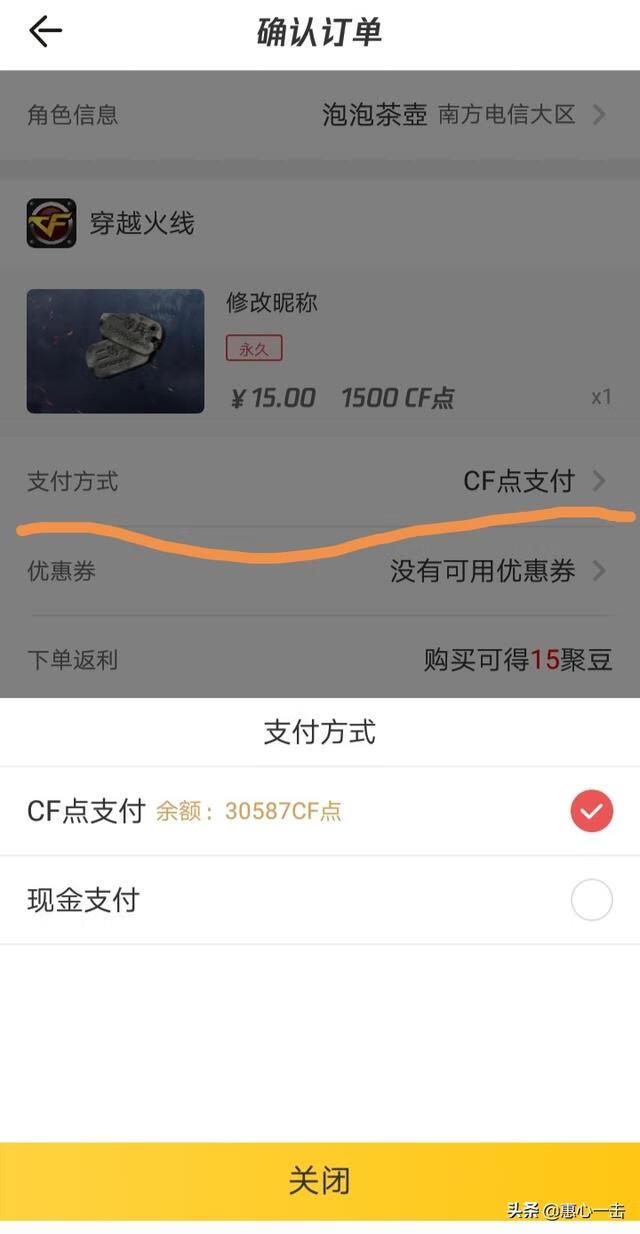Open the 优惠券 coupon row

coord(320,571)
